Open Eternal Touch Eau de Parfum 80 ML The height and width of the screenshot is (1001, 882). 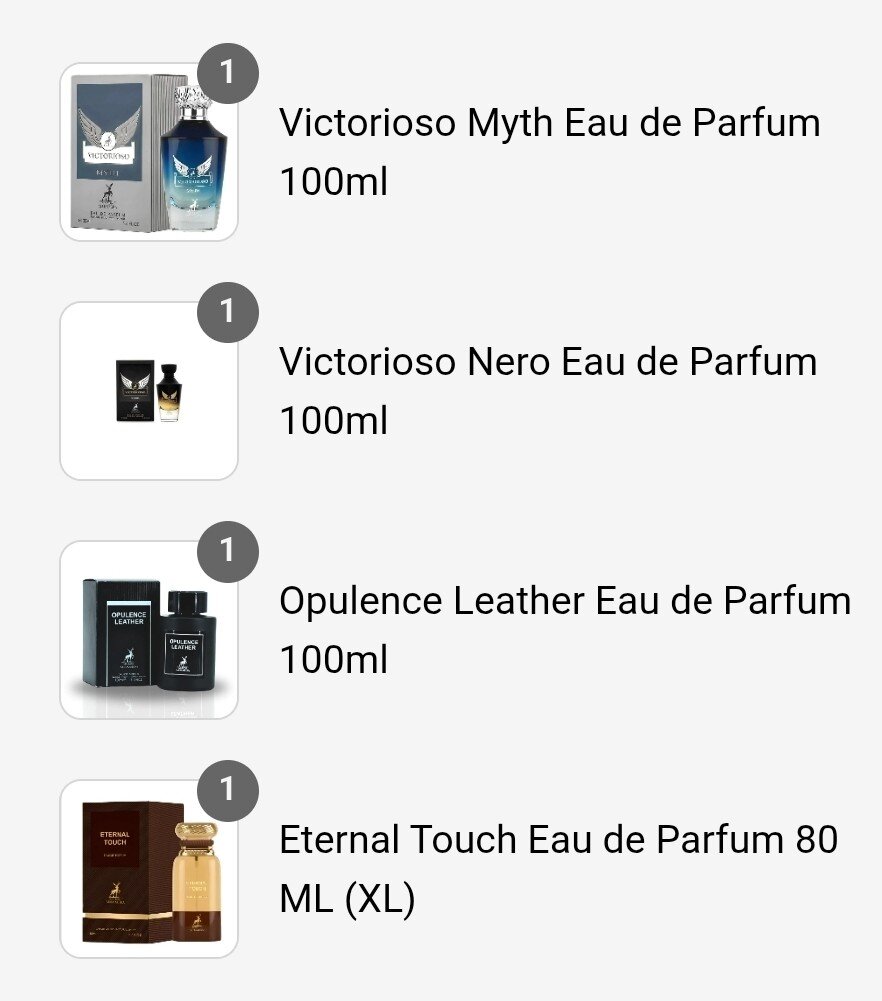tap(557, 868)
